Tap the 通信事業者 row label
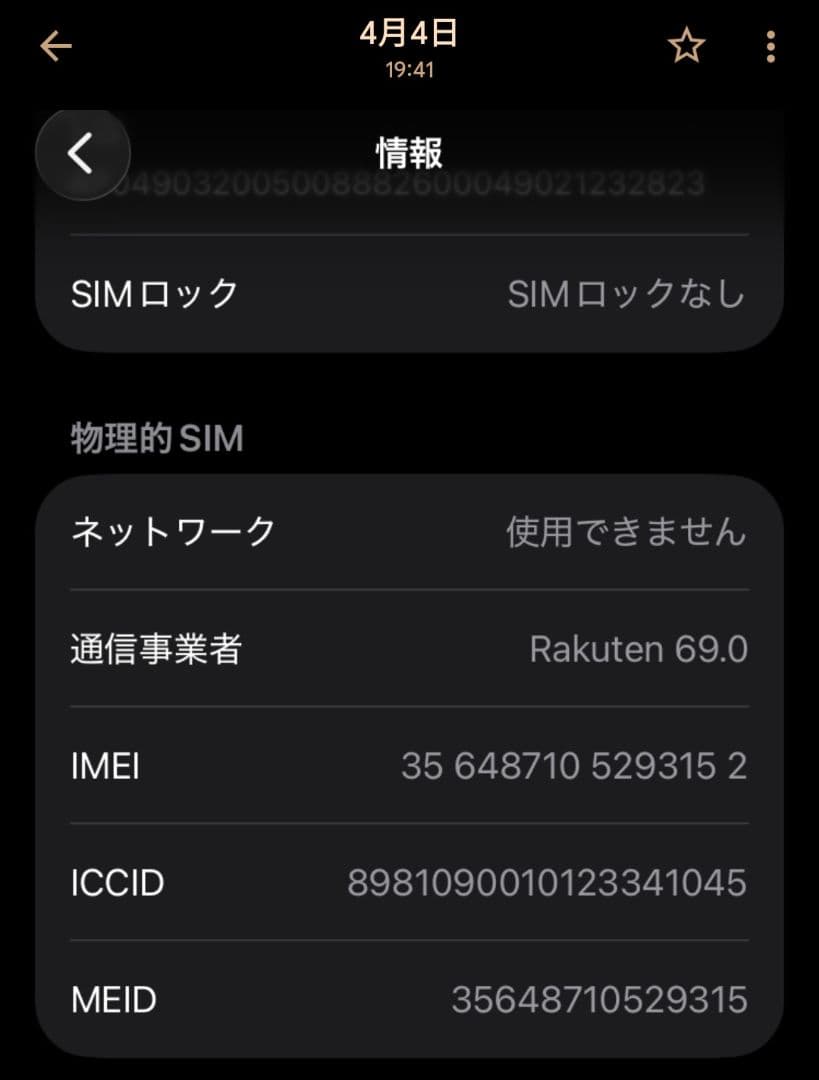Image resolution: width=819 pixels, height=1080 pixels. click(155, 649)
